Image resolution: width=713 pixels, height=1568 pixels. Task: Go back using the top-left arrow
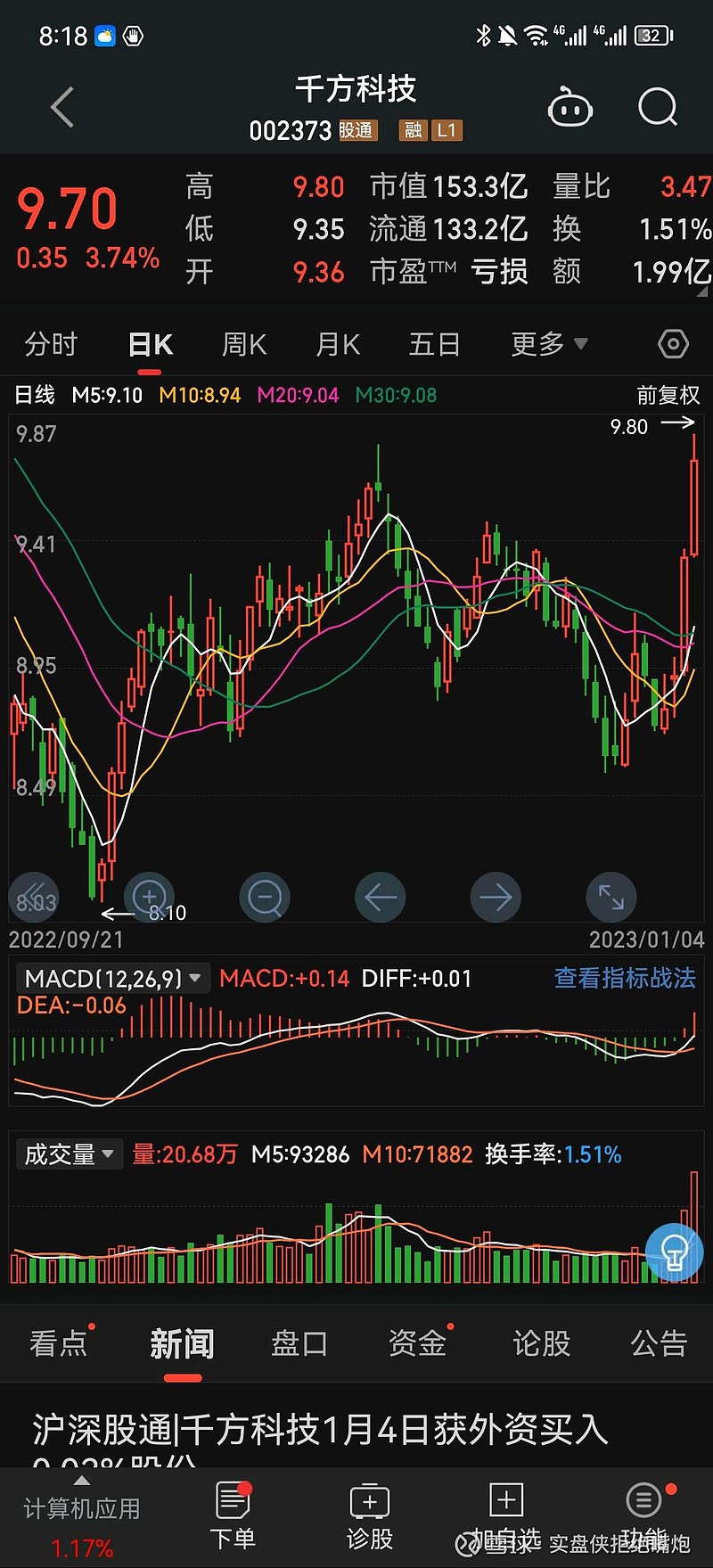[x=62, y=108]
